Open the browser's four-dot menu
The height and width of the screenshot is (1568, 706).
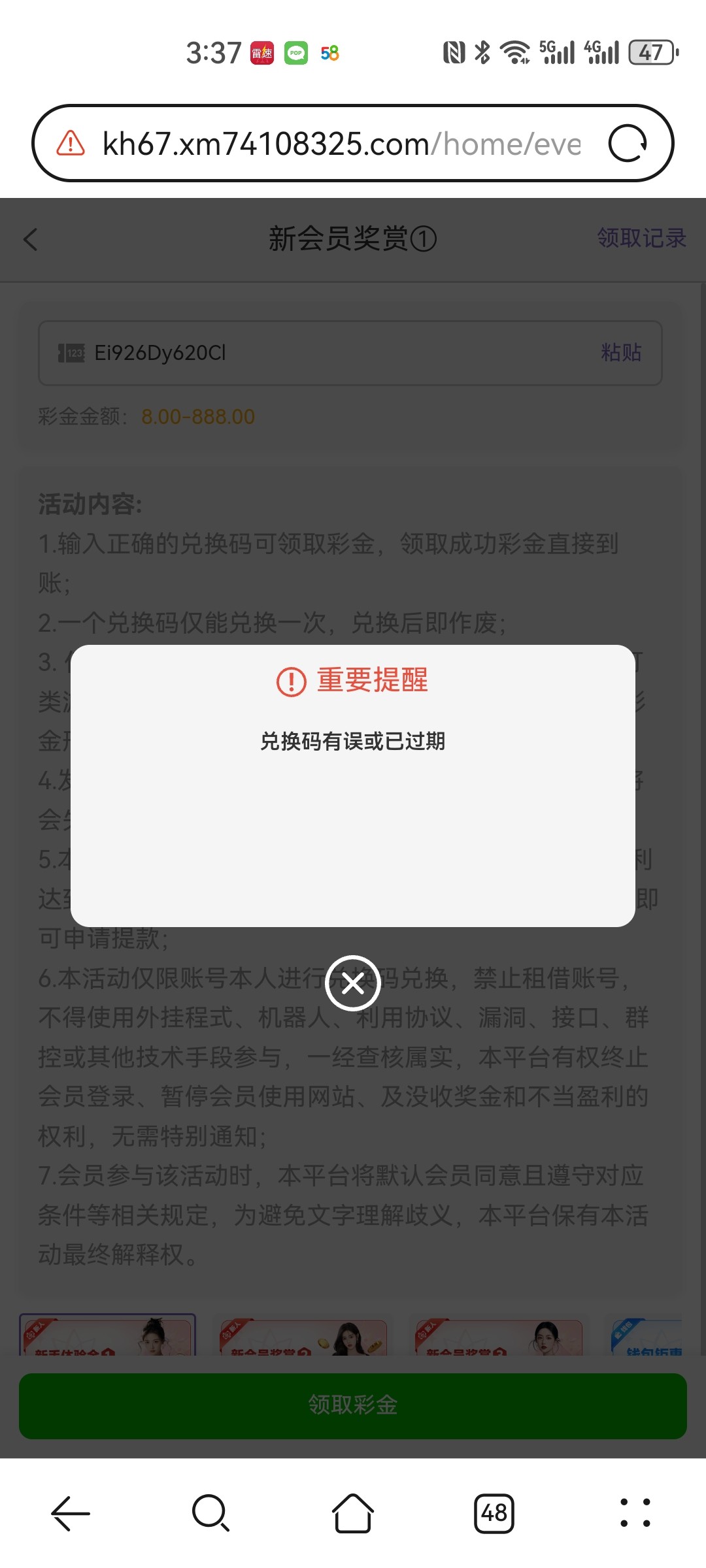[x=635, y=1513]
